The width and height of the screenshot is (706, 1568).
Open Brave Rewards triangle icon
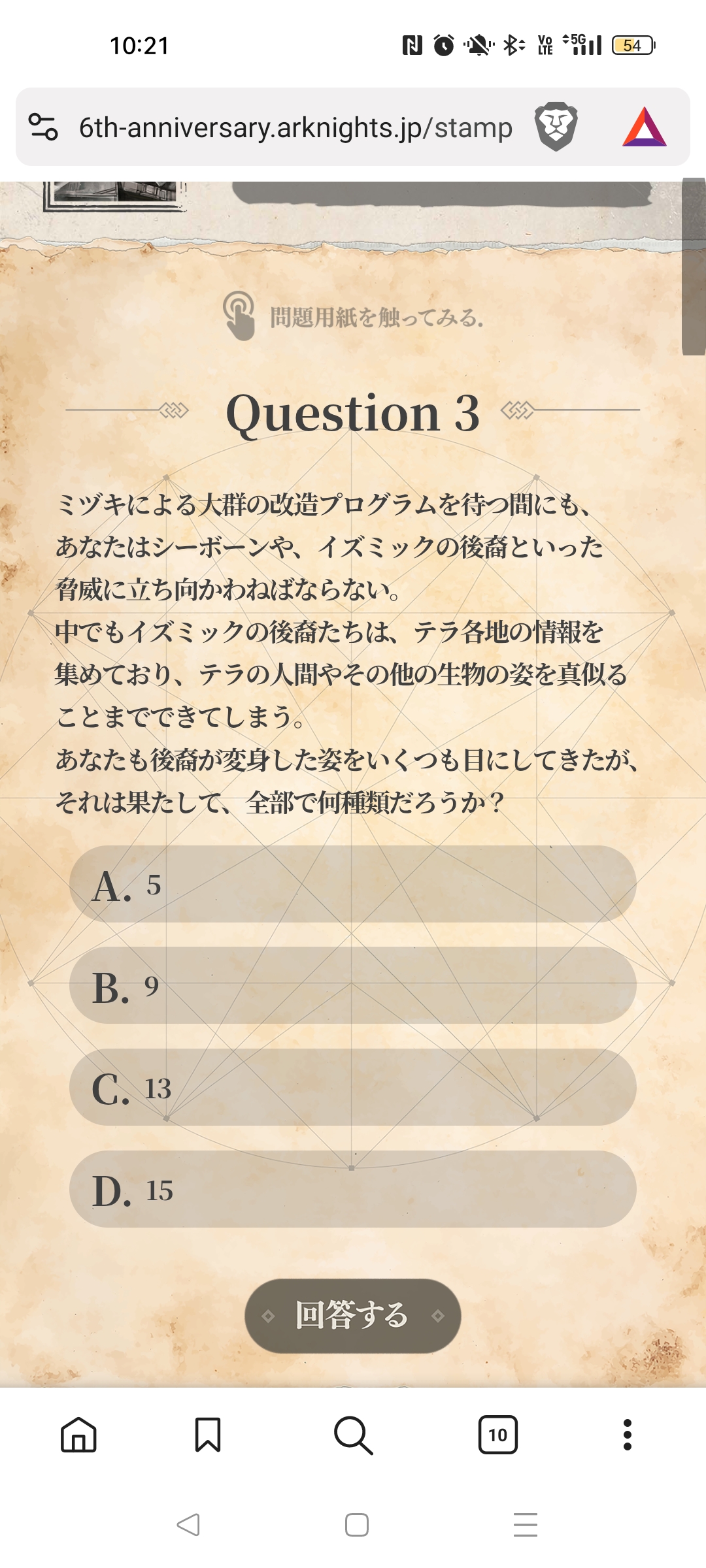click(644, 127)
